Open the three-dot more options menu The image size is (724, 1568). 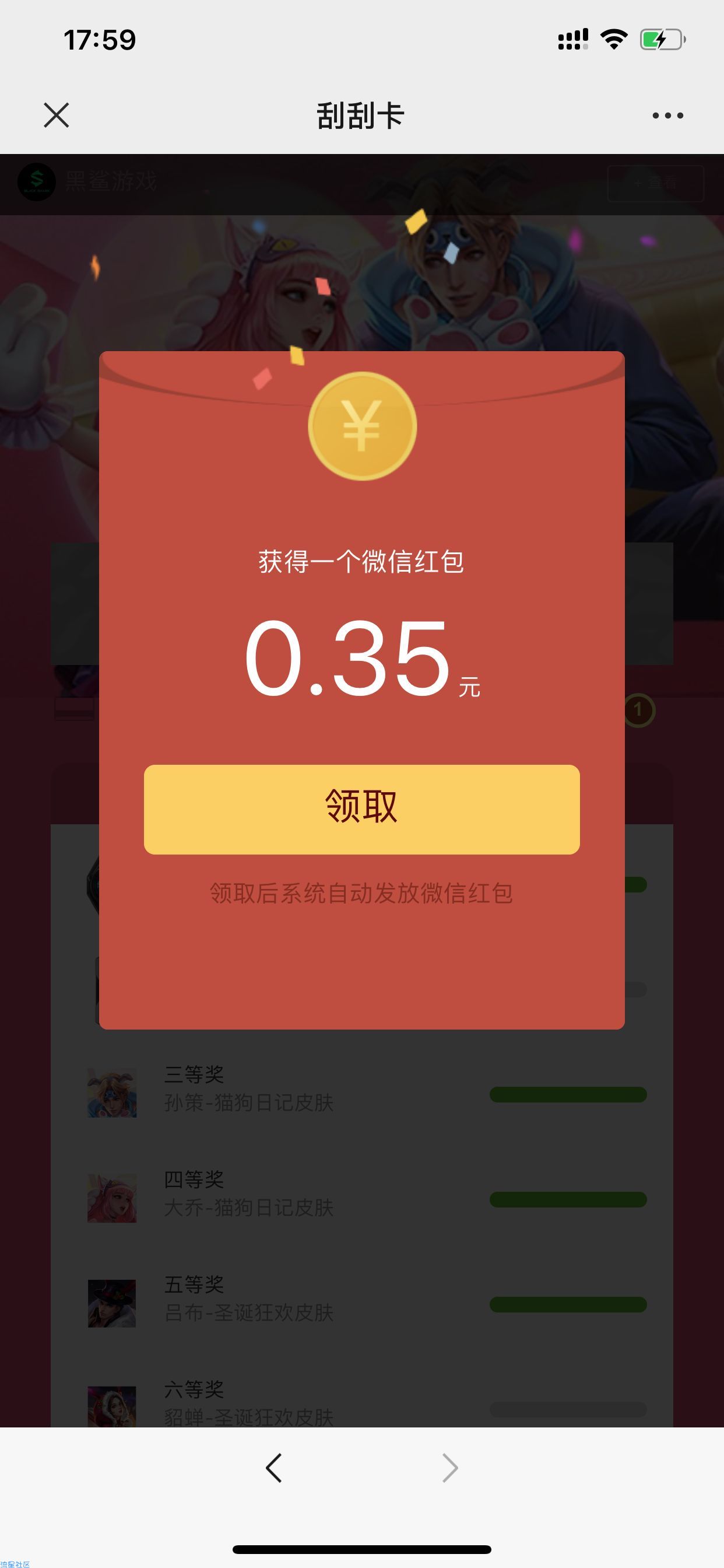pos(667,115)
